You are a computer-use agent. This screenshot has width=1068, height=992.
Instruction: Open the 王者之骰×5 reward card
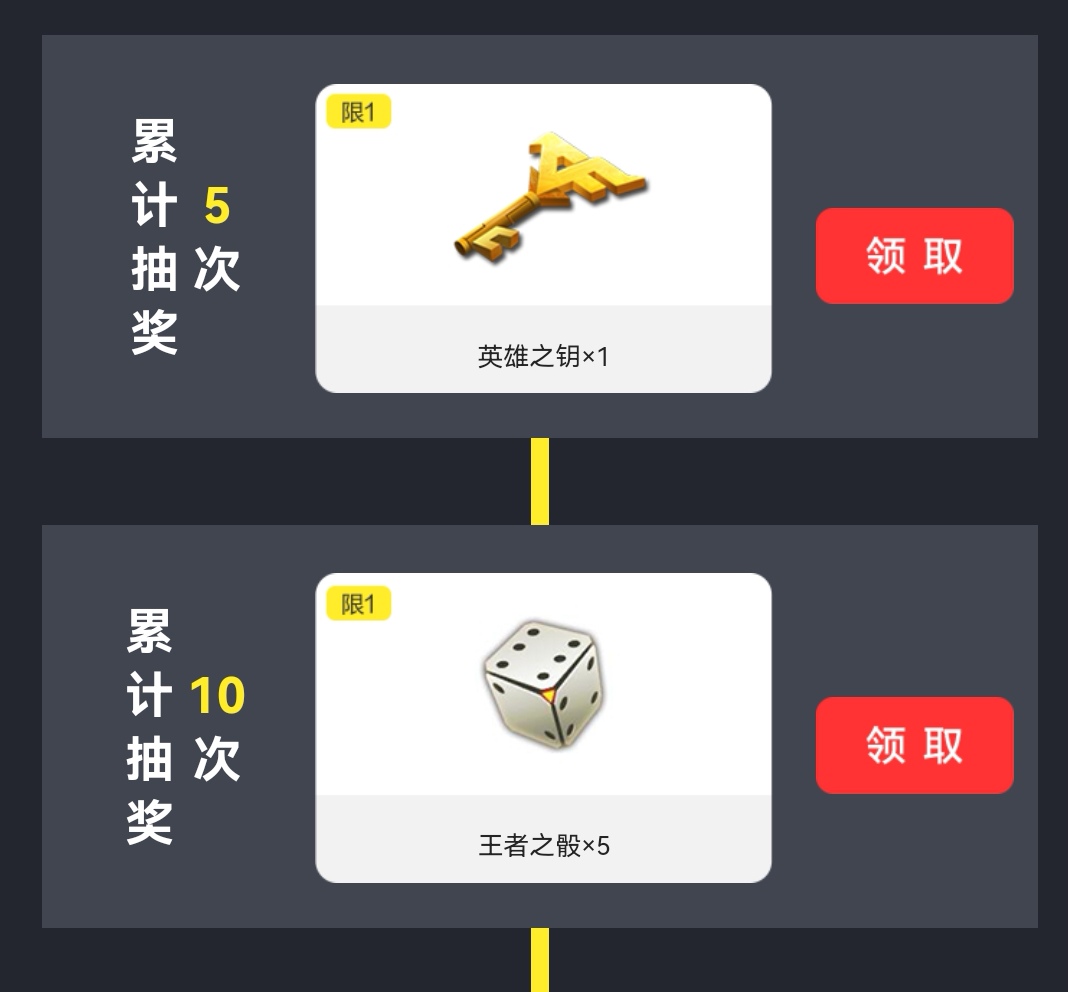[x=543, y=727]
